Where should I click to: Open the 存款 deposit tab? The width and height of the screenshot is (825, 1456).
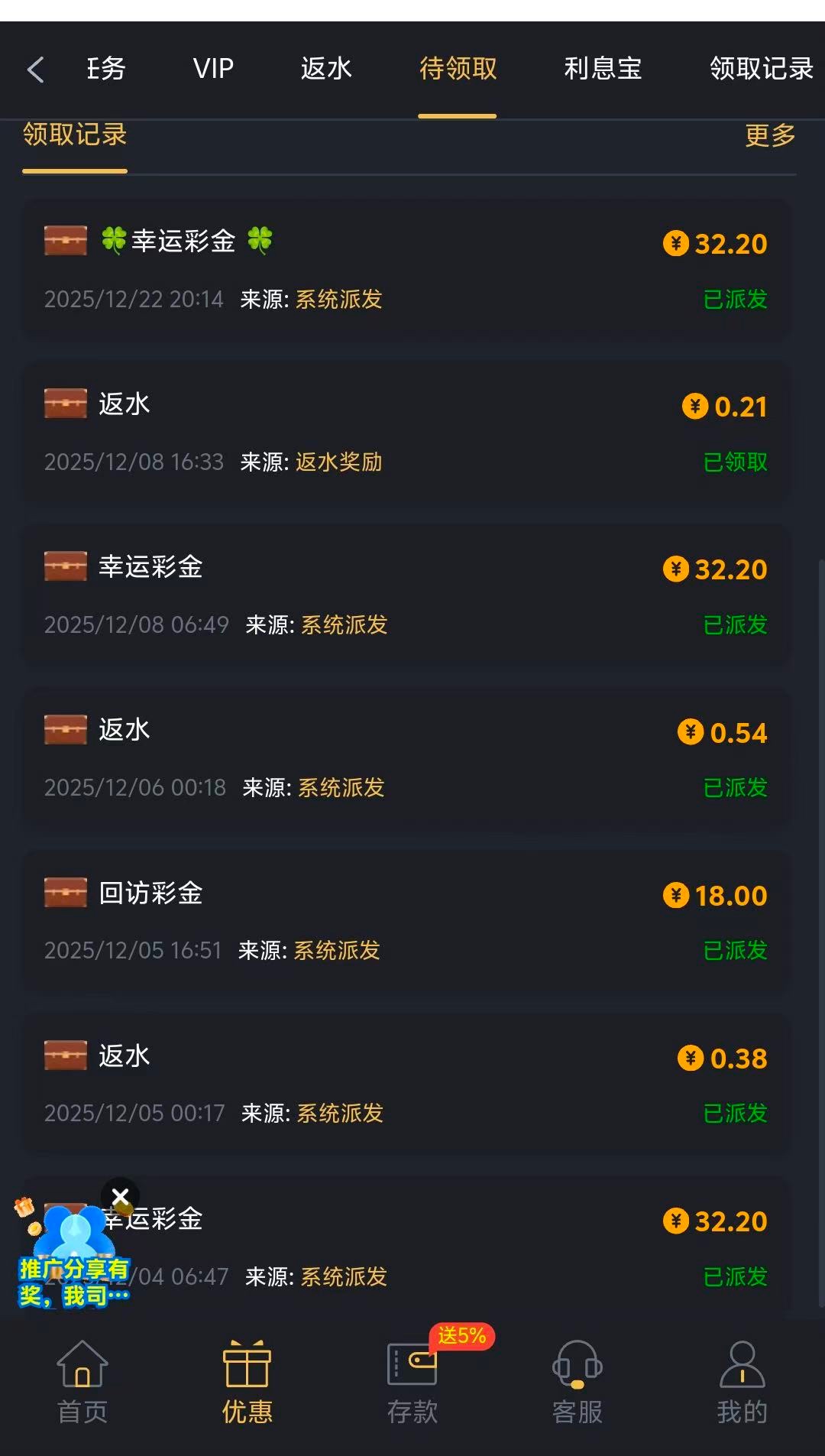pos(412,1382)
